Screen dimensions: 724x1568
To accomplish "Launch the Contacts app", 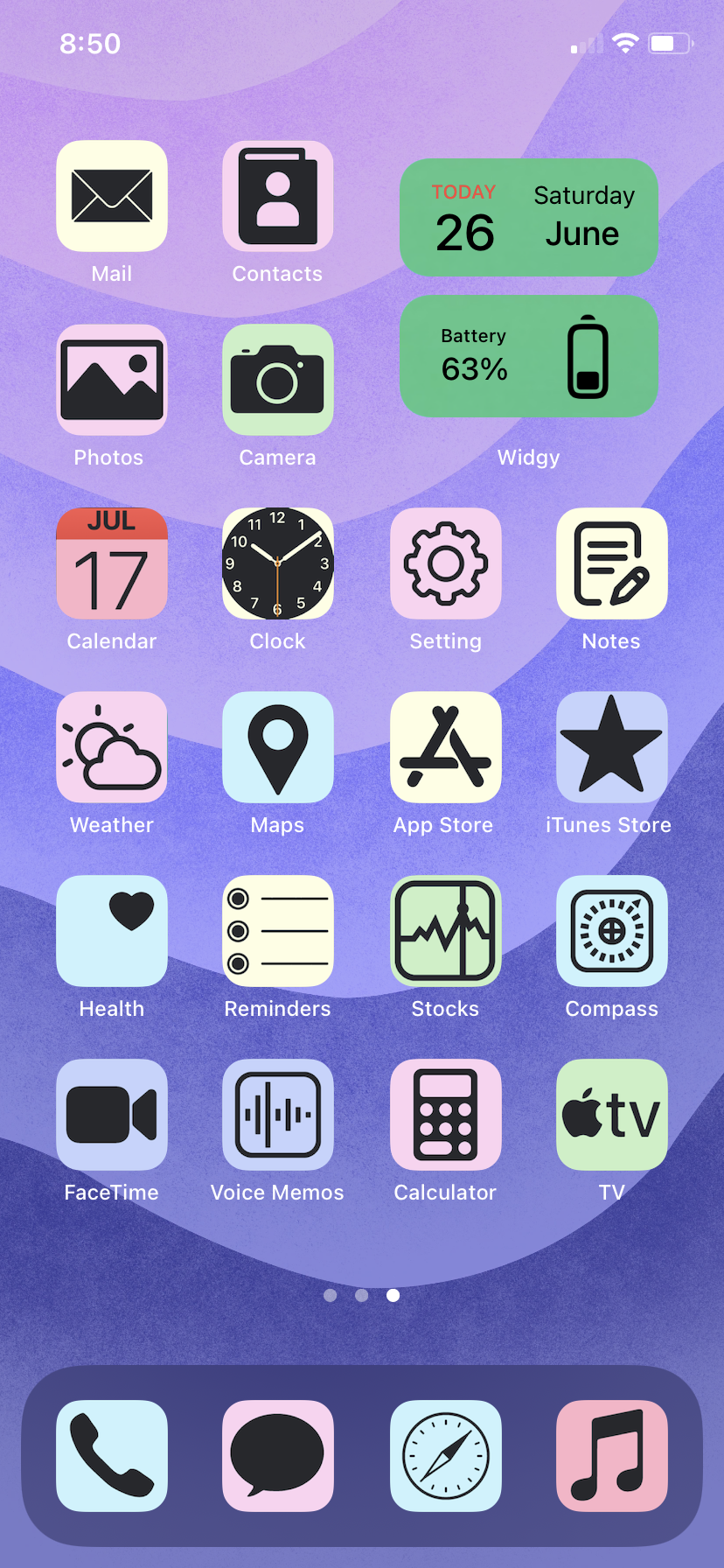I will coord(278,196).
